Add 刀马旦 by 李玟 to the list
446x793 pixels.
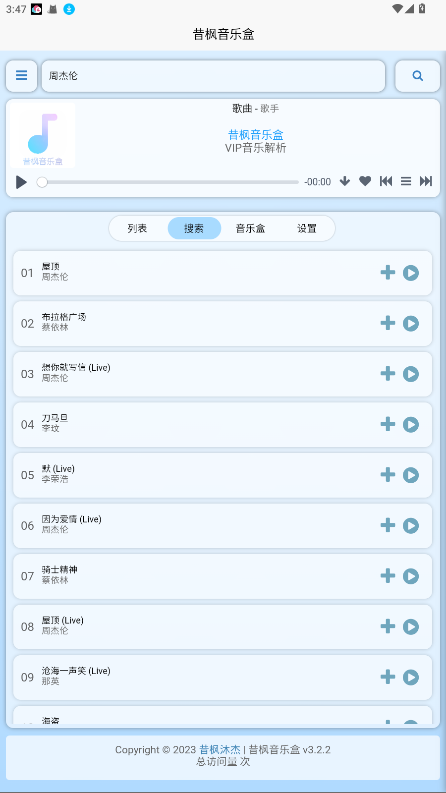(x=388, y=424)
